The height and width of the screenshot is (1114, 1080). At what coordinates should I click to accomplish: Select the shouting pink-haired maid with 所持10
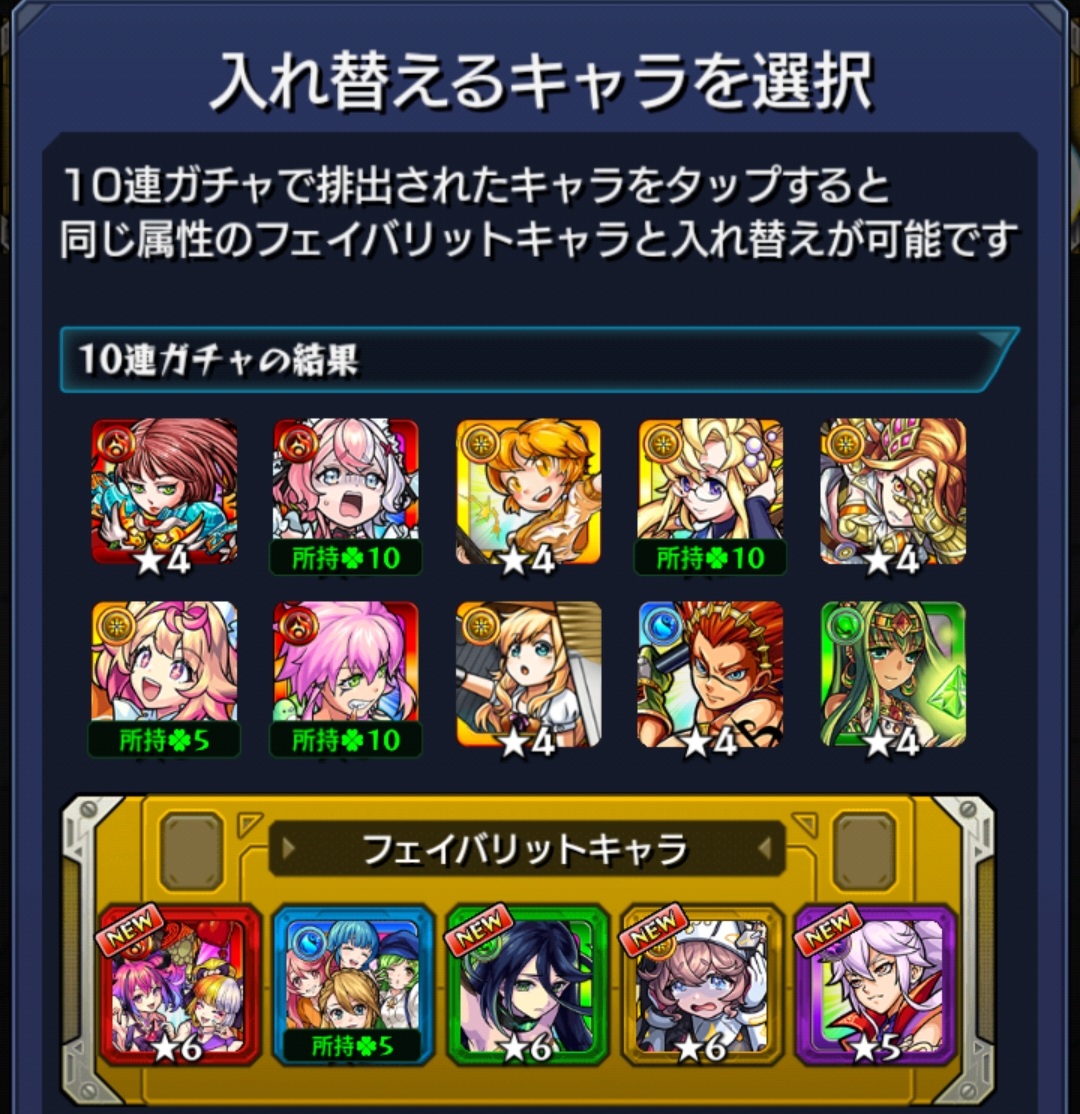click(x=346, y=492)
